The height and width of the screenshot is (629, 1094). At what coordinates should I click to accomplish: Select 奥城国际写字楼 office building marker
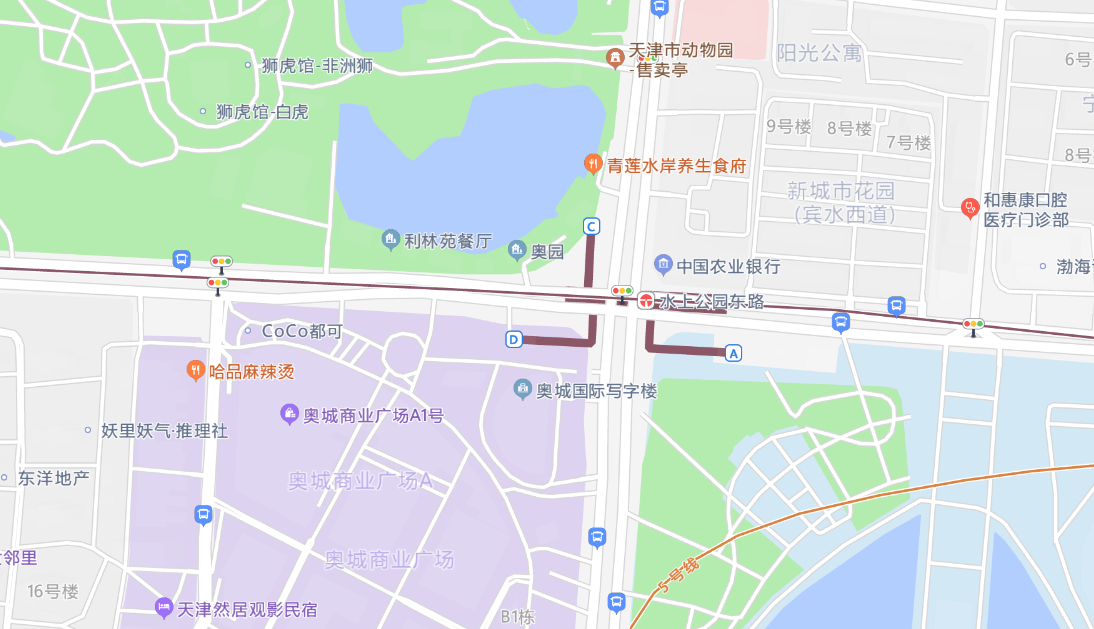tap(521, 388)
